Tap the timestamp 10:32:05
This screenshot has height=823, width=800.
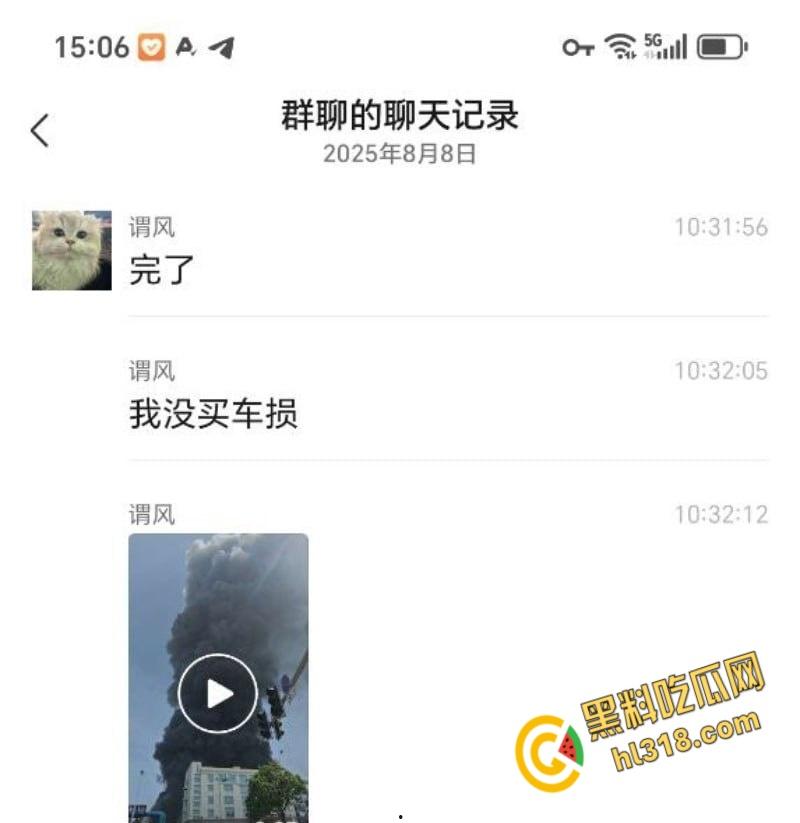pyautogui.click(x=722, y=371)
